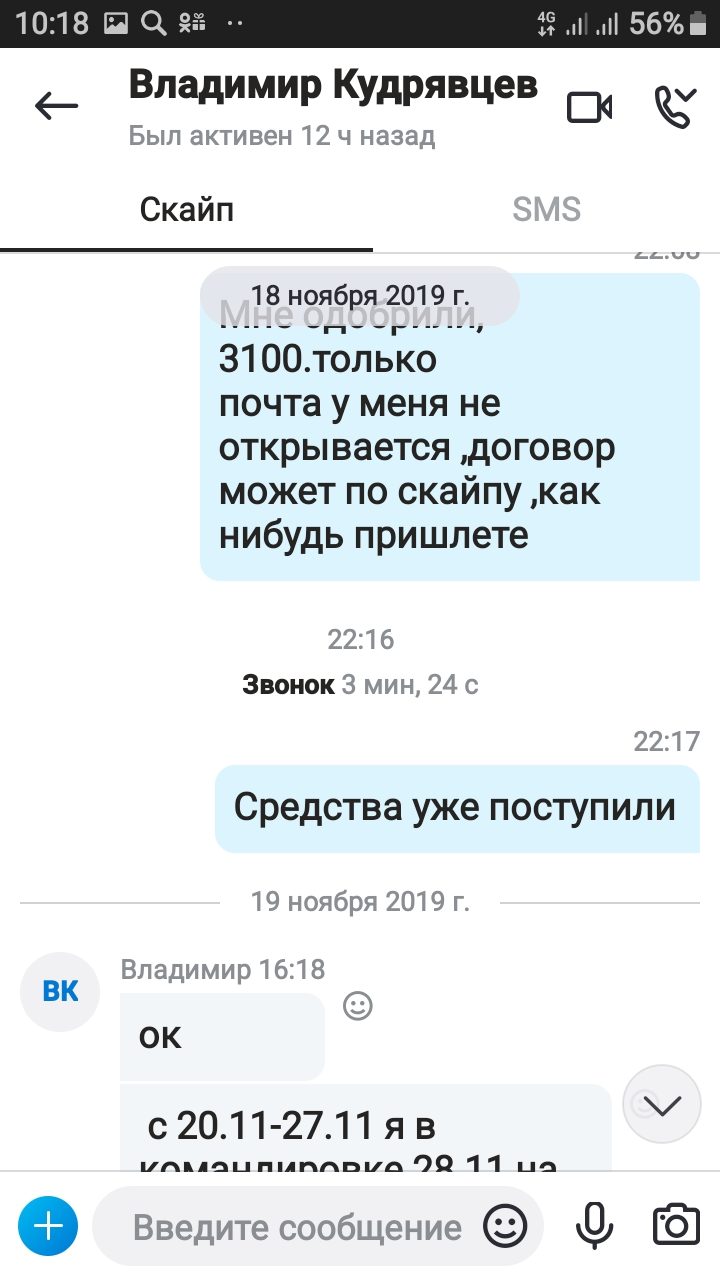This screenshot has height=1280, width=720.
Task: Open the emoji picker in the message box
Action: point(505,1226)
